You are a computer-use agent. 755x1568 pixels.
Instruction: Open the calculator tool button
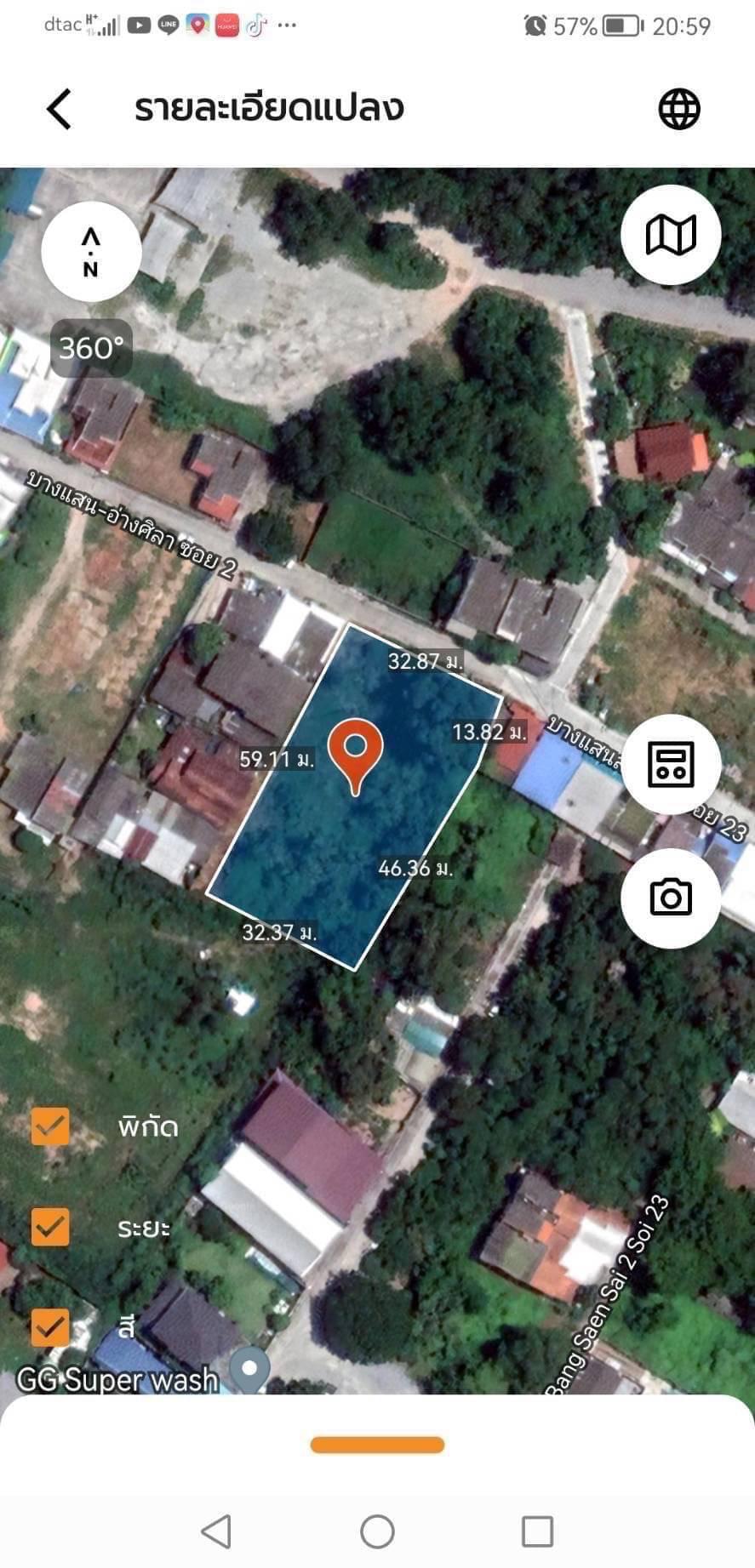tap(671, 764)
